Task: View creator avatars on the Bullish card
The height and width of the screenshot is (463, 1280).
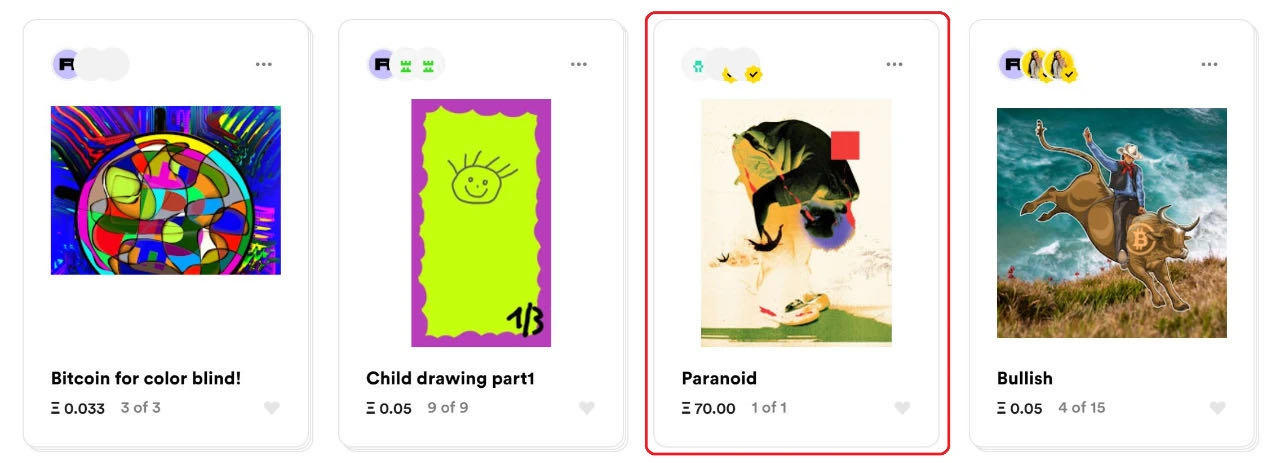Action: [x=1037, y=65]
